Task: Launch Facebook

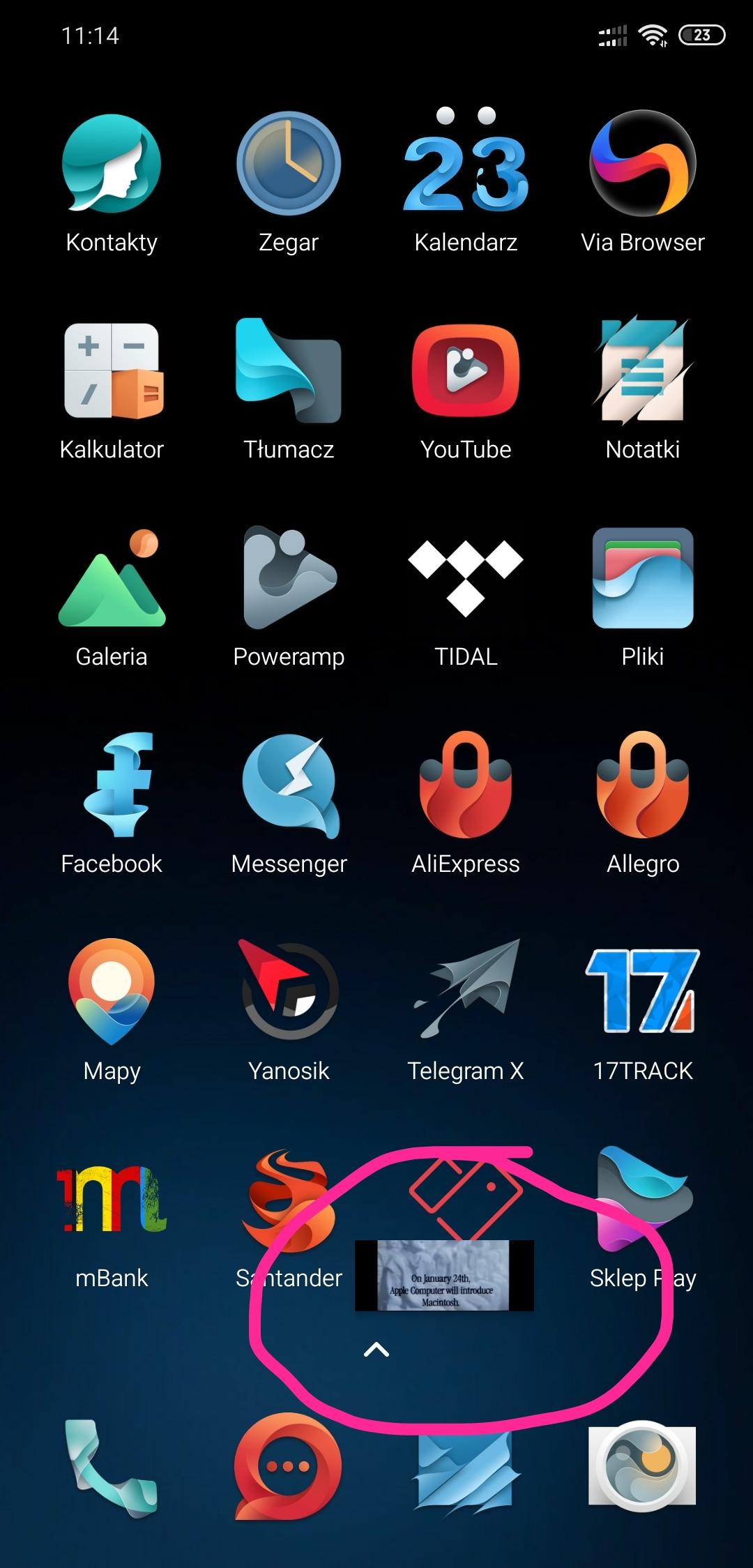Action: click(112, 786)
